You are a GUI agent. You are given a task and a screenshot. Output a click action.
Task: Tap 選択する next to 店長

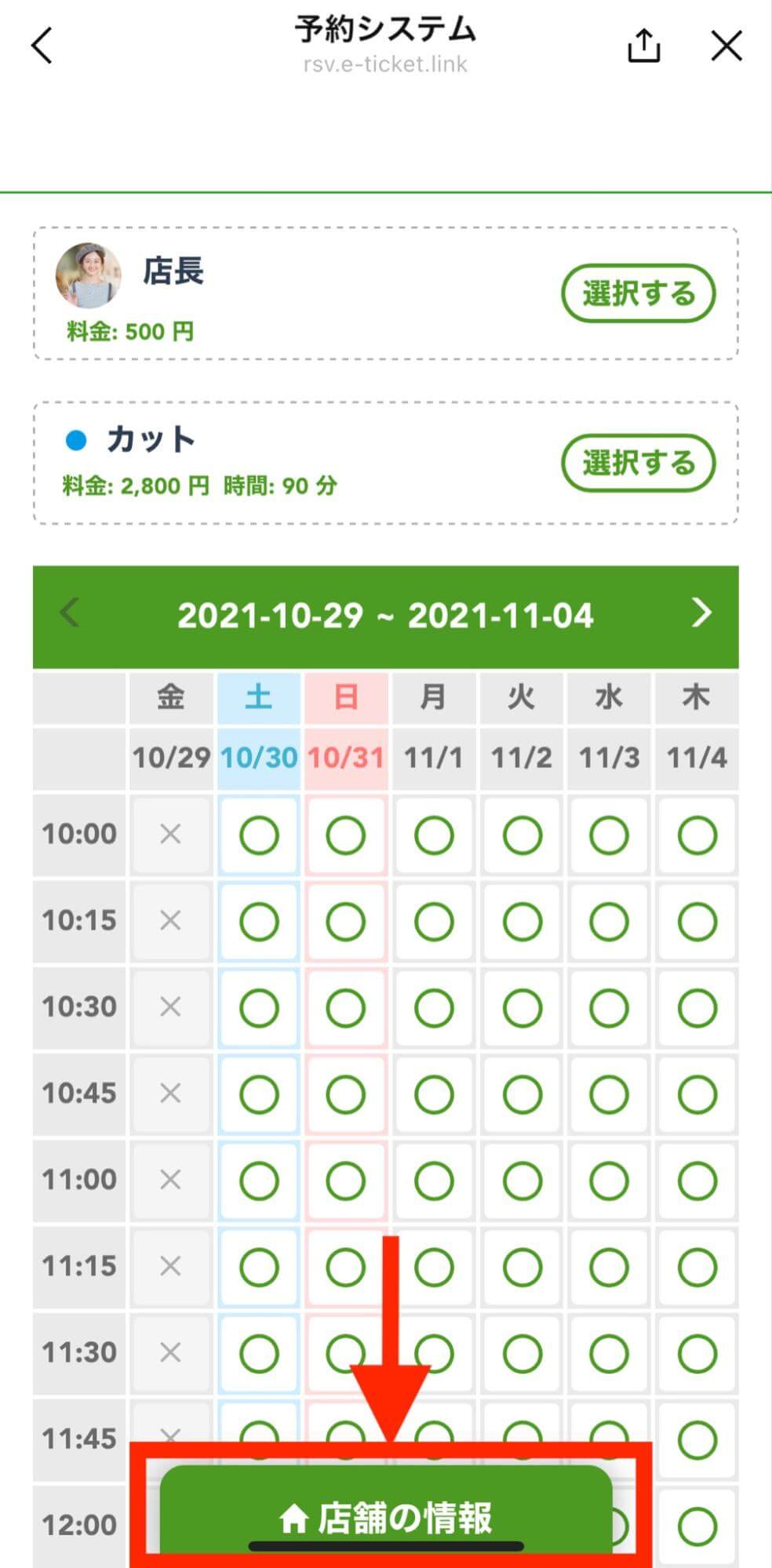(x=638, y=293)
